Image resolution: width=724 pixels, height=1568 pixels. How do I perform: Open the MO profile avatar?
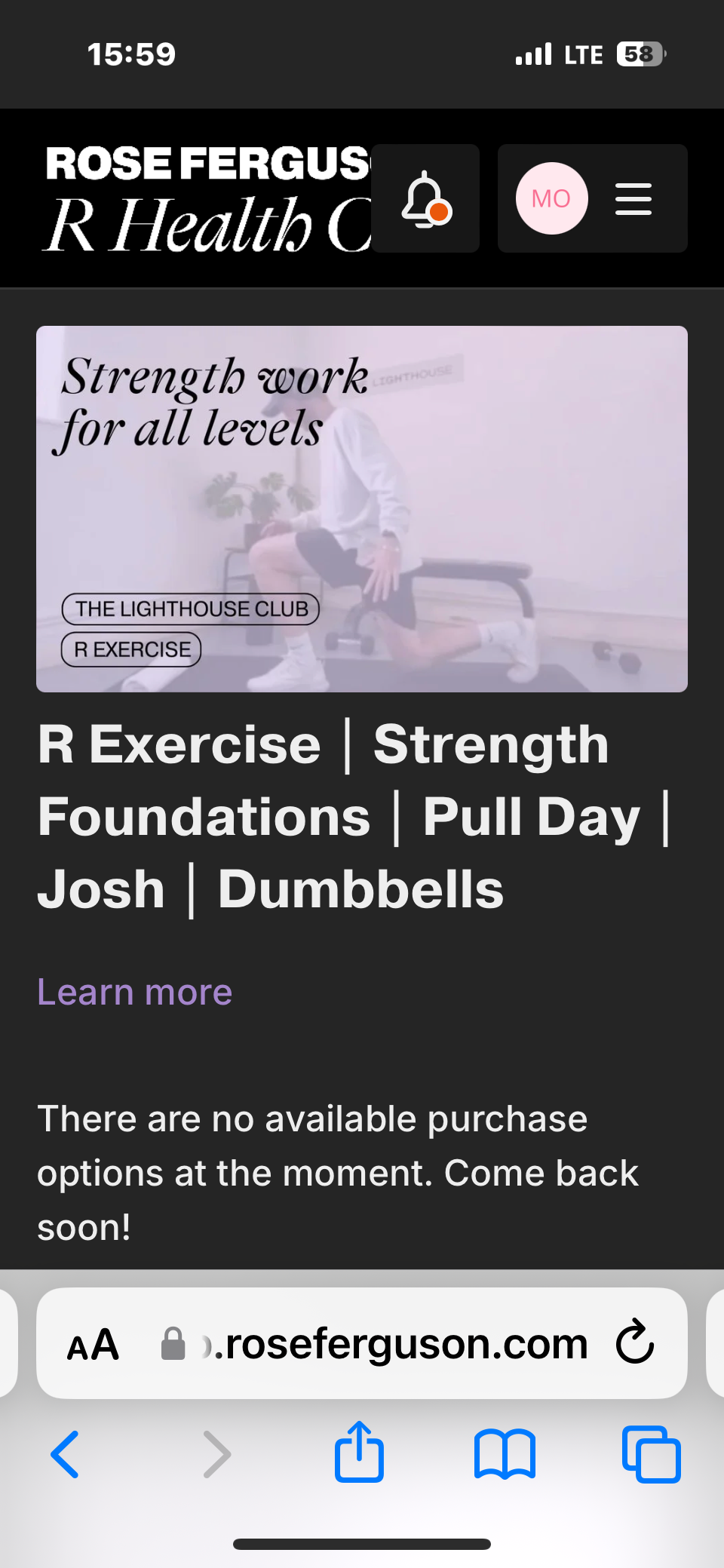pos(551,198)
